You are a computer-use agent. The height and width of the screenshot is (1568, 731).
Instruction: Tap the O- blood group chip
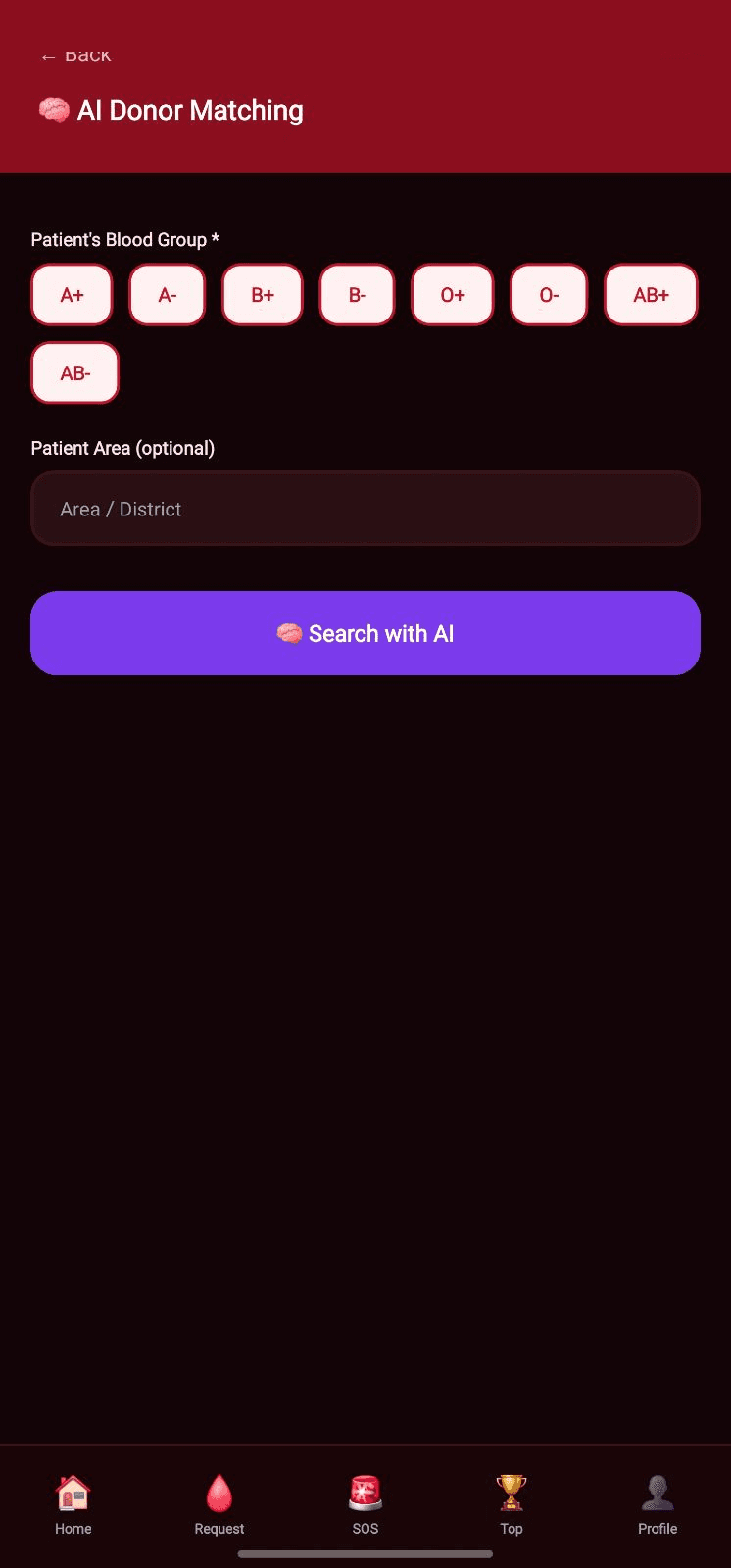click(549, 294)
